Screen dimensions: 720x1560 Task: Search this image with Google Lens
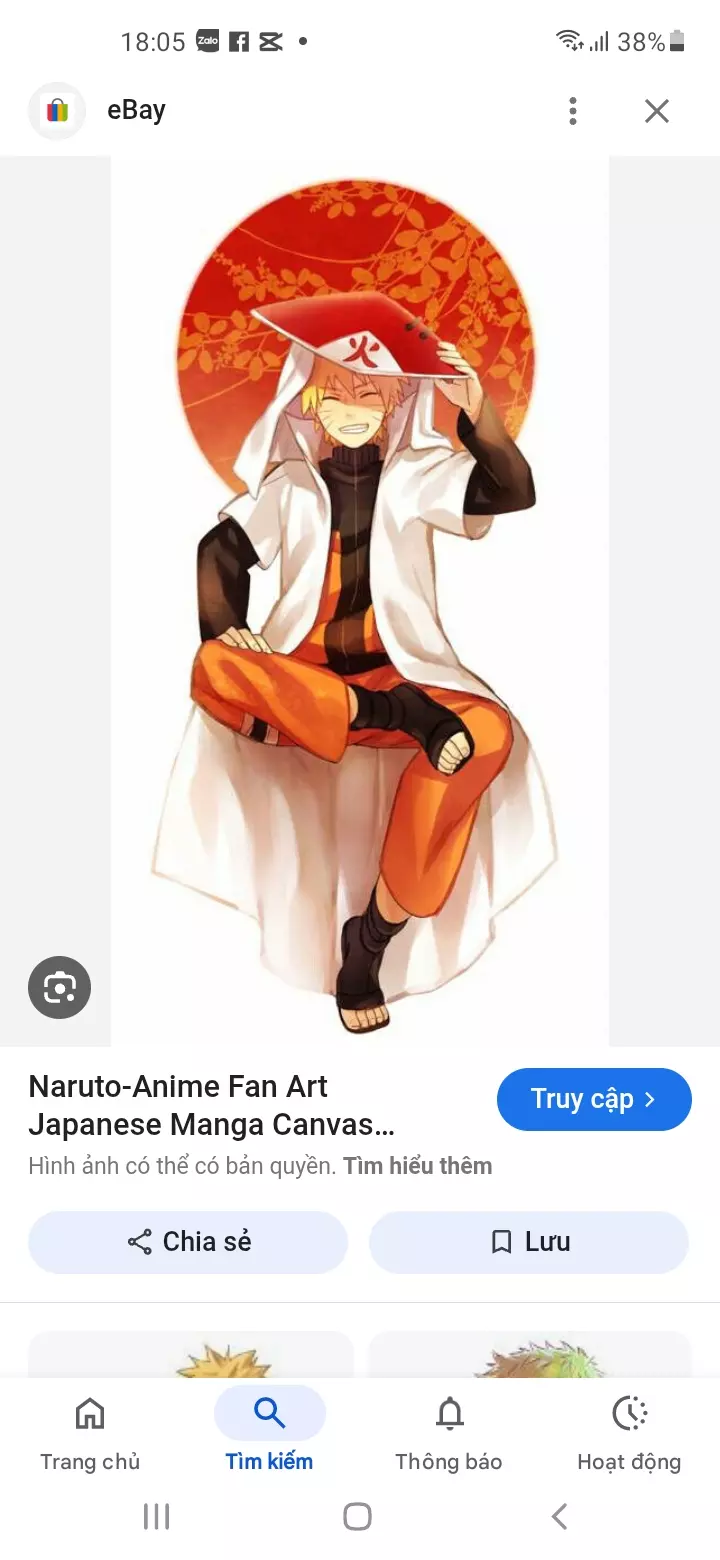coord(60,988)
